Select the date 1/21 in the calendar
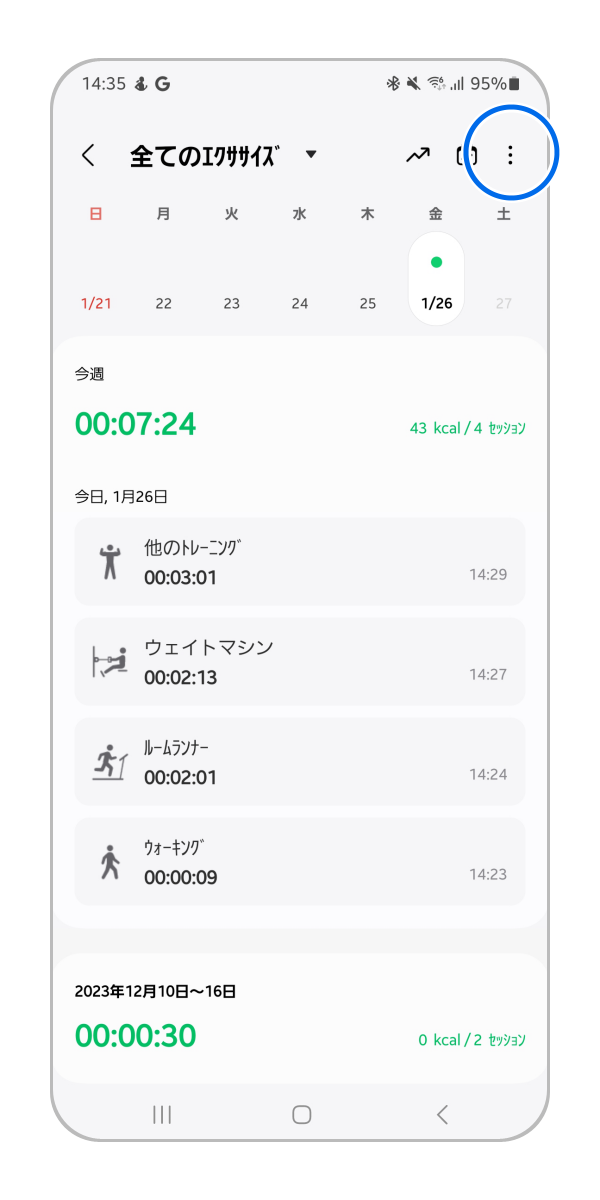 [96, 303]
